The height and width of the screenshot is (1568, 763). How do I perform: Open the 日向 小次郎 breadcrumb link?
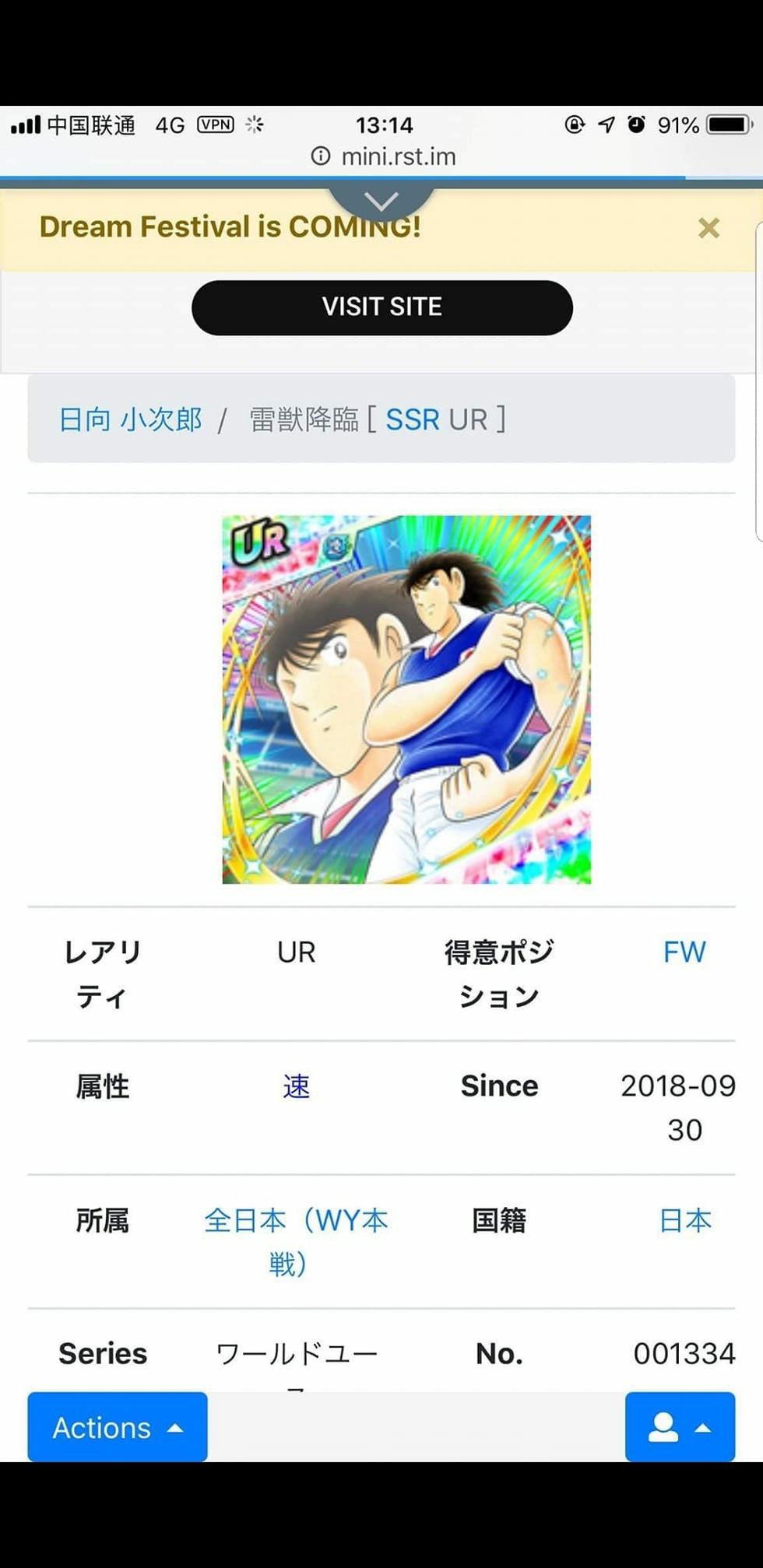coord(130,419)
